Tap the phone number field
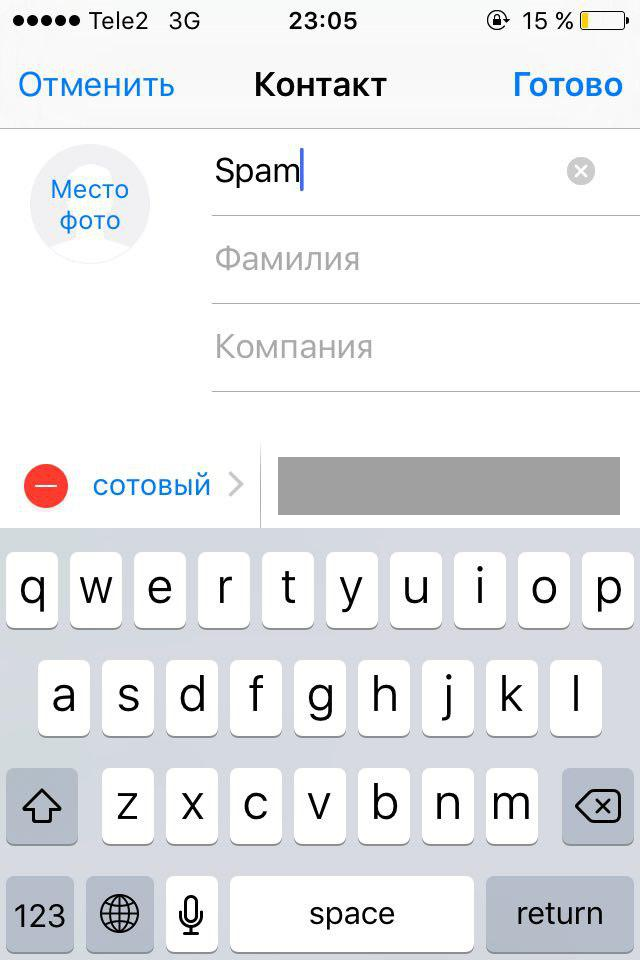The height and width of the screenshot is (960, 640). click(448, 486)
